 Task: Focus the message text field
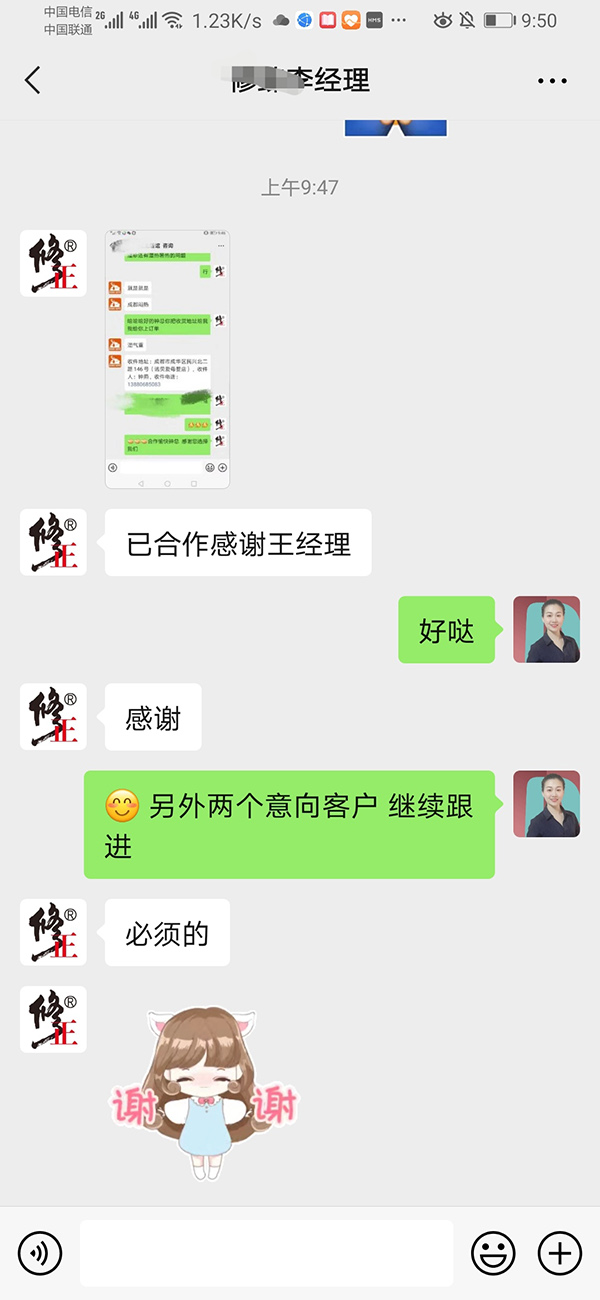pos(266,1252)
